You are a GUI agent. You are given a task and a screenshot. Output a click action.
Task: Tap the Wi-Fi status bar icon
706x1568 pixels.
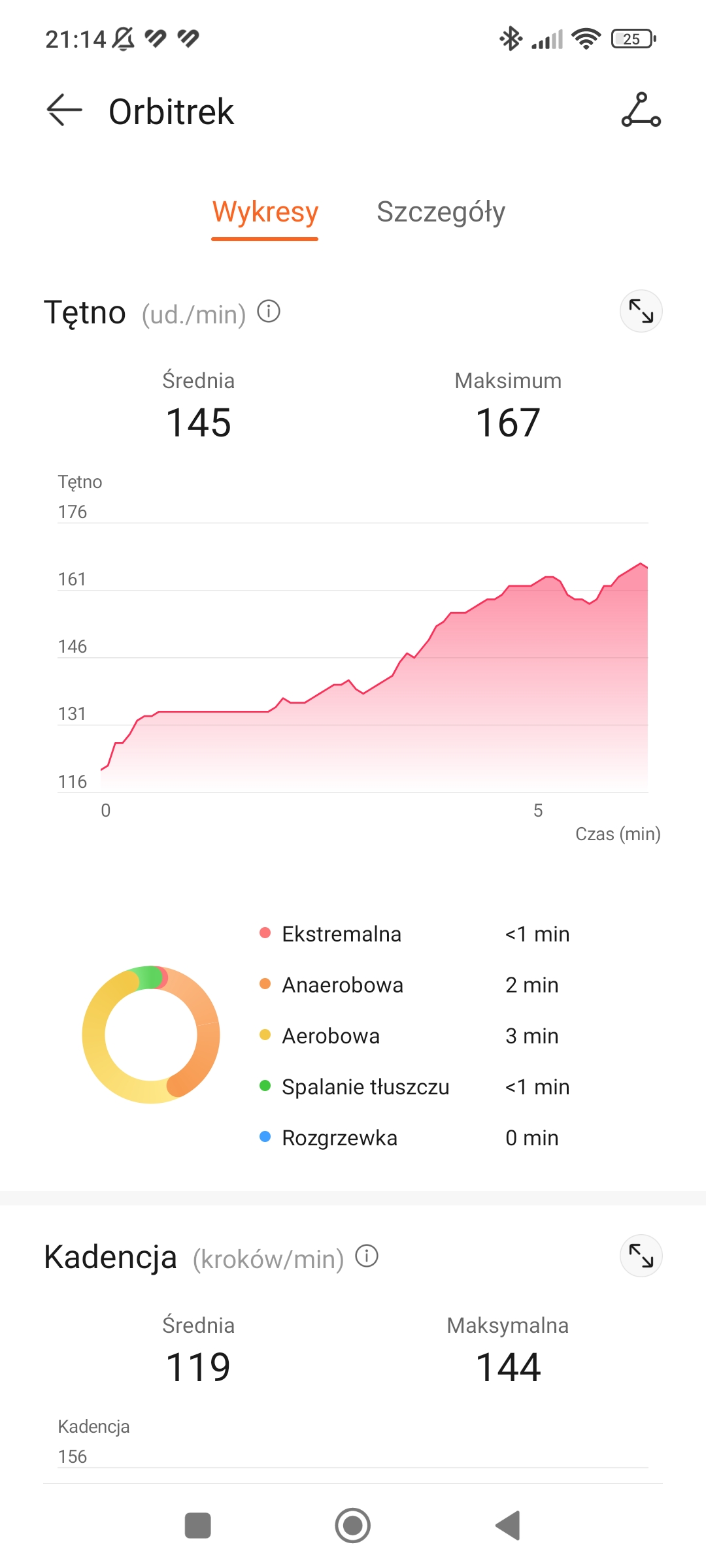point(585,39)
